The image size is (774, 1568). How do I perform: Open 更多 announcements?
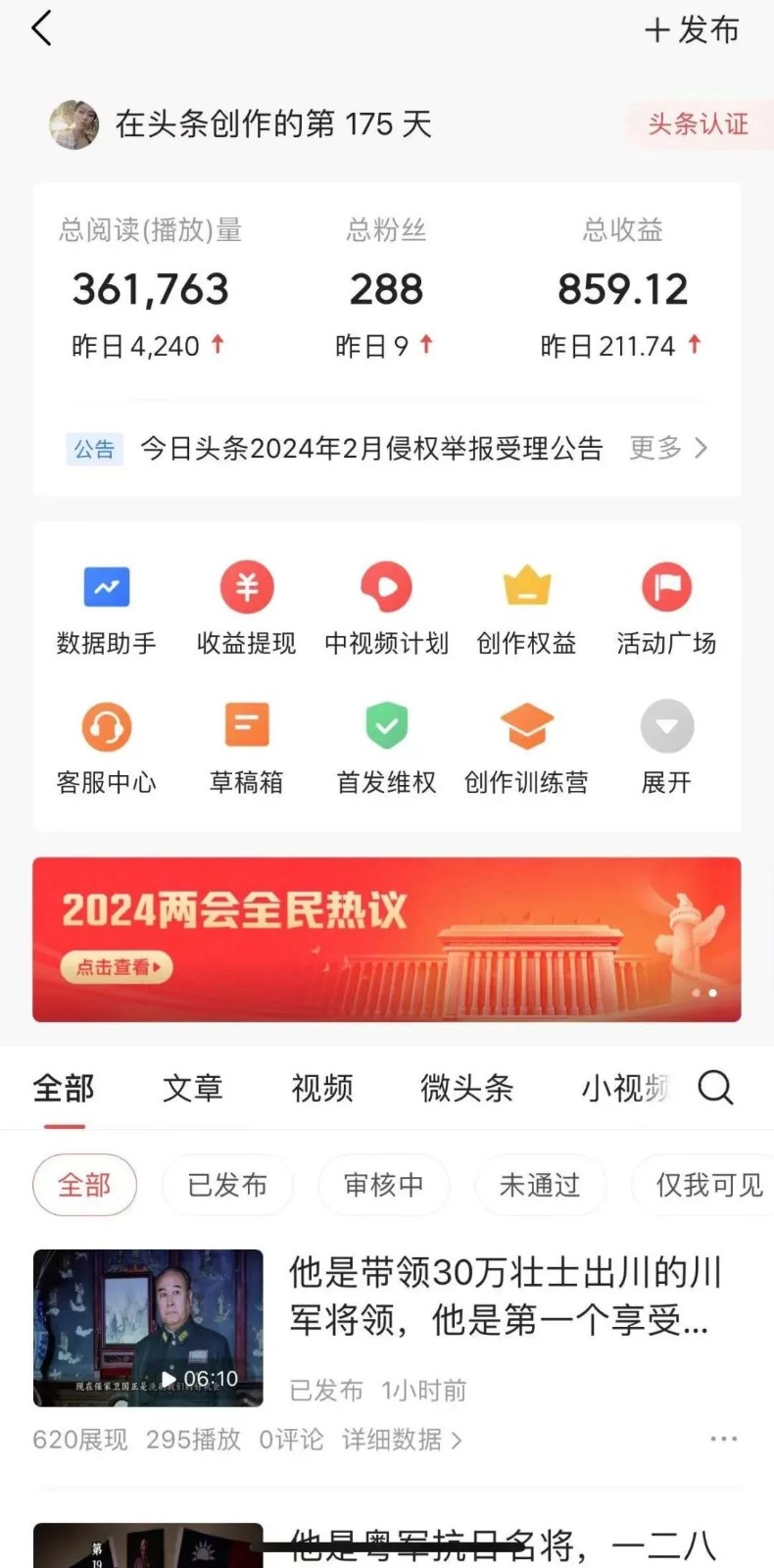tap(668, 449)
